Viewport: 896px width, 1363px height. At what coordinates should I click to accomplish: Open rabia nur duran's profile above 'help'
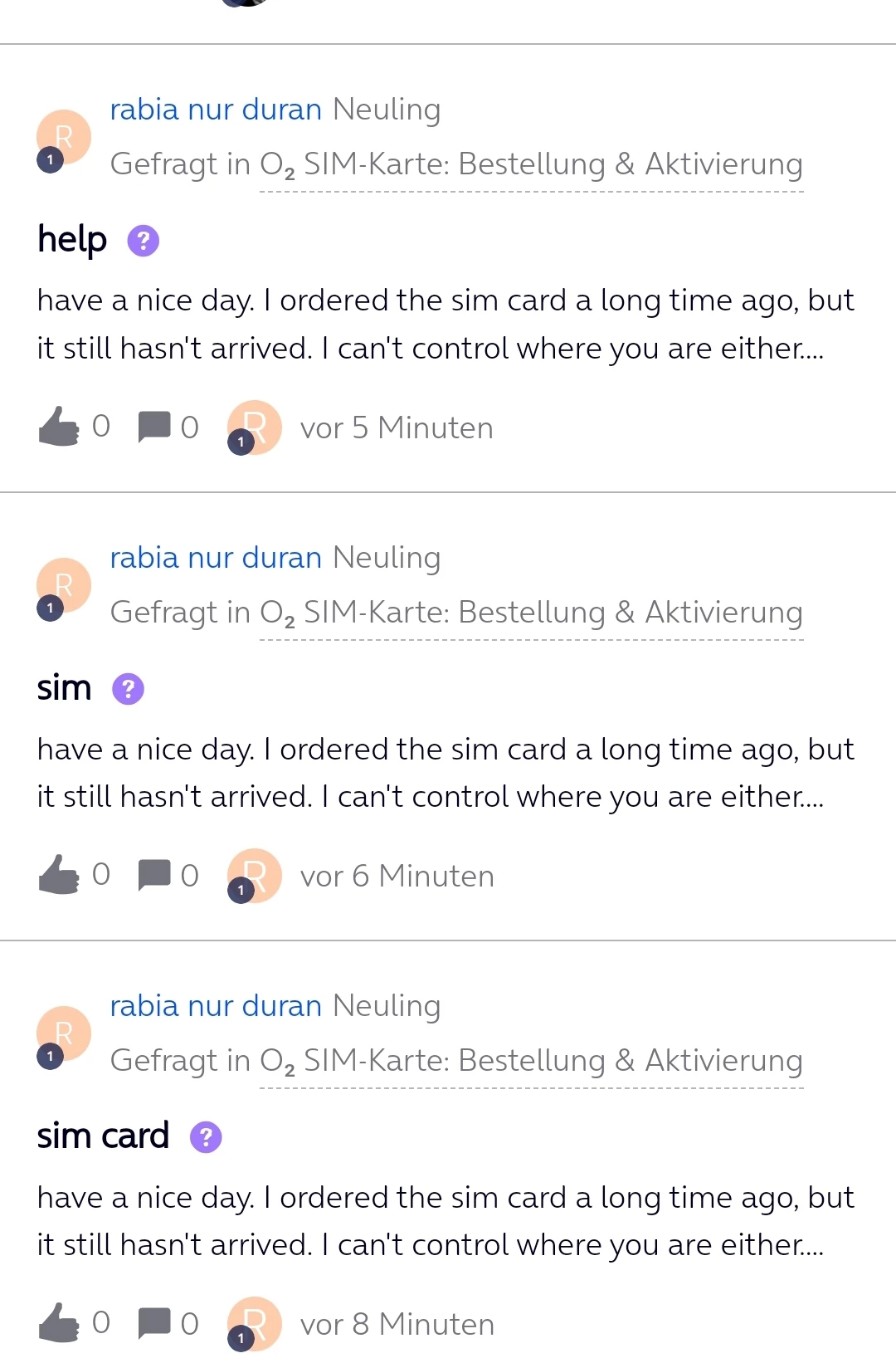216,110
